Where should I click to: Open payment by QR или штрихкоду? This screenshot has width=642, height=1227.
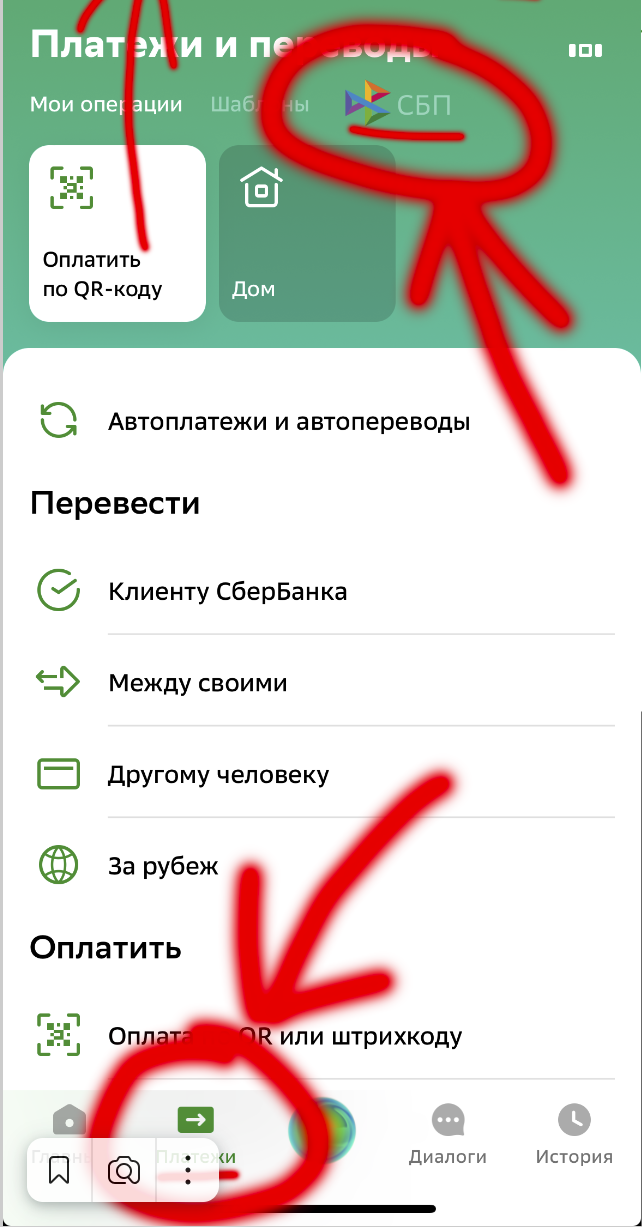tap(284, 1035)
